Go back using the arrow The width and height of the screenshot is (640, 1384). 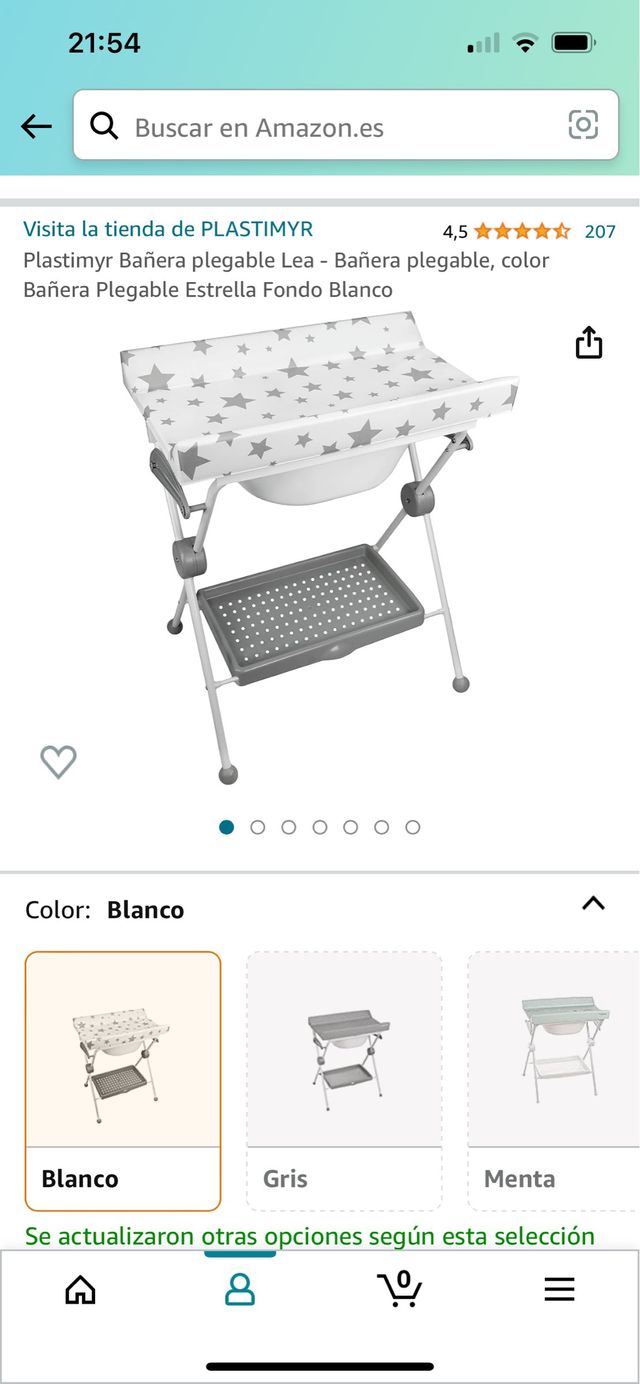coord(36,126)
